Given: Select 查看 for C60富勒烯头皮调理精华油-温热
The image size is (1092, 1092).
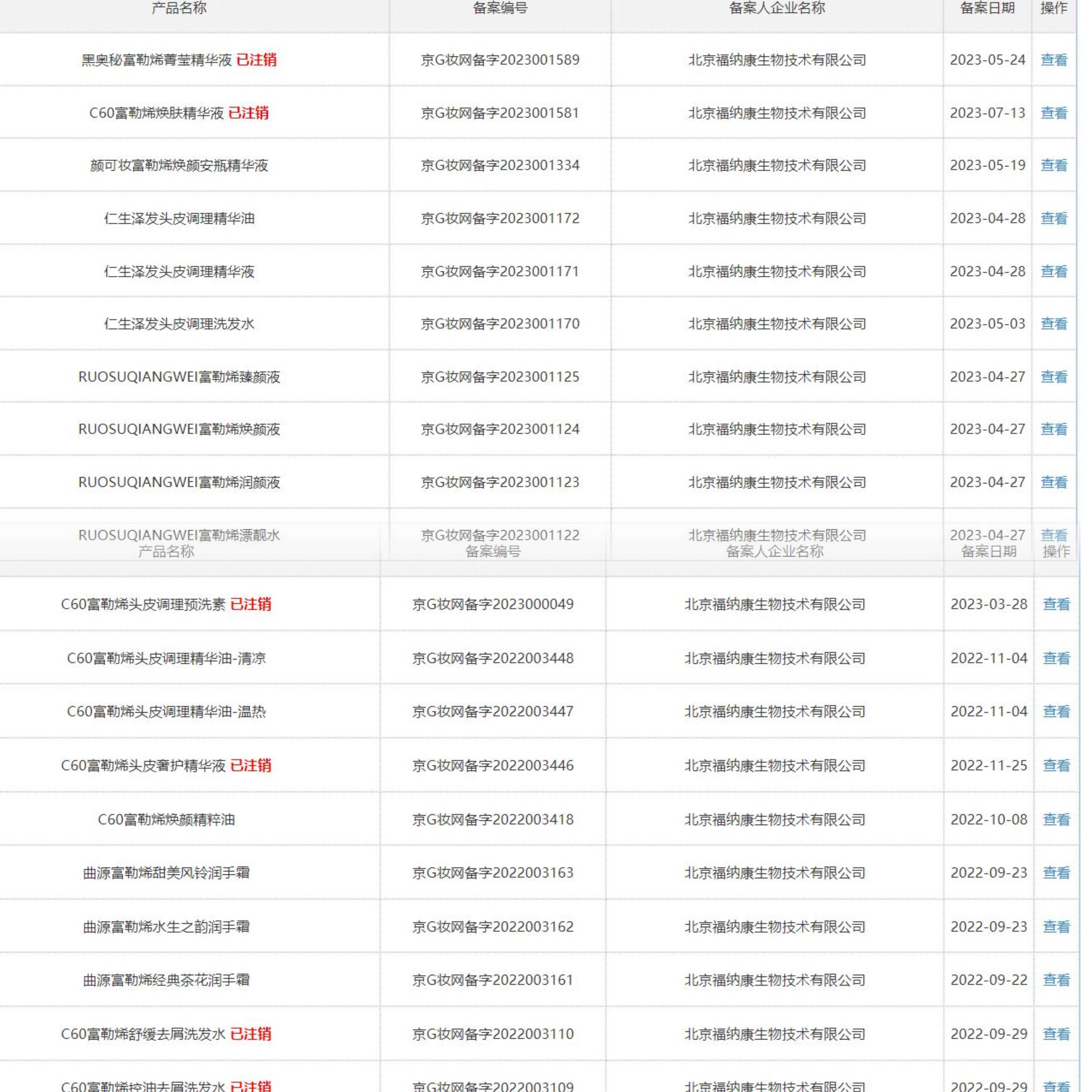Looking at the screenshot, I should pos(1056,712).
